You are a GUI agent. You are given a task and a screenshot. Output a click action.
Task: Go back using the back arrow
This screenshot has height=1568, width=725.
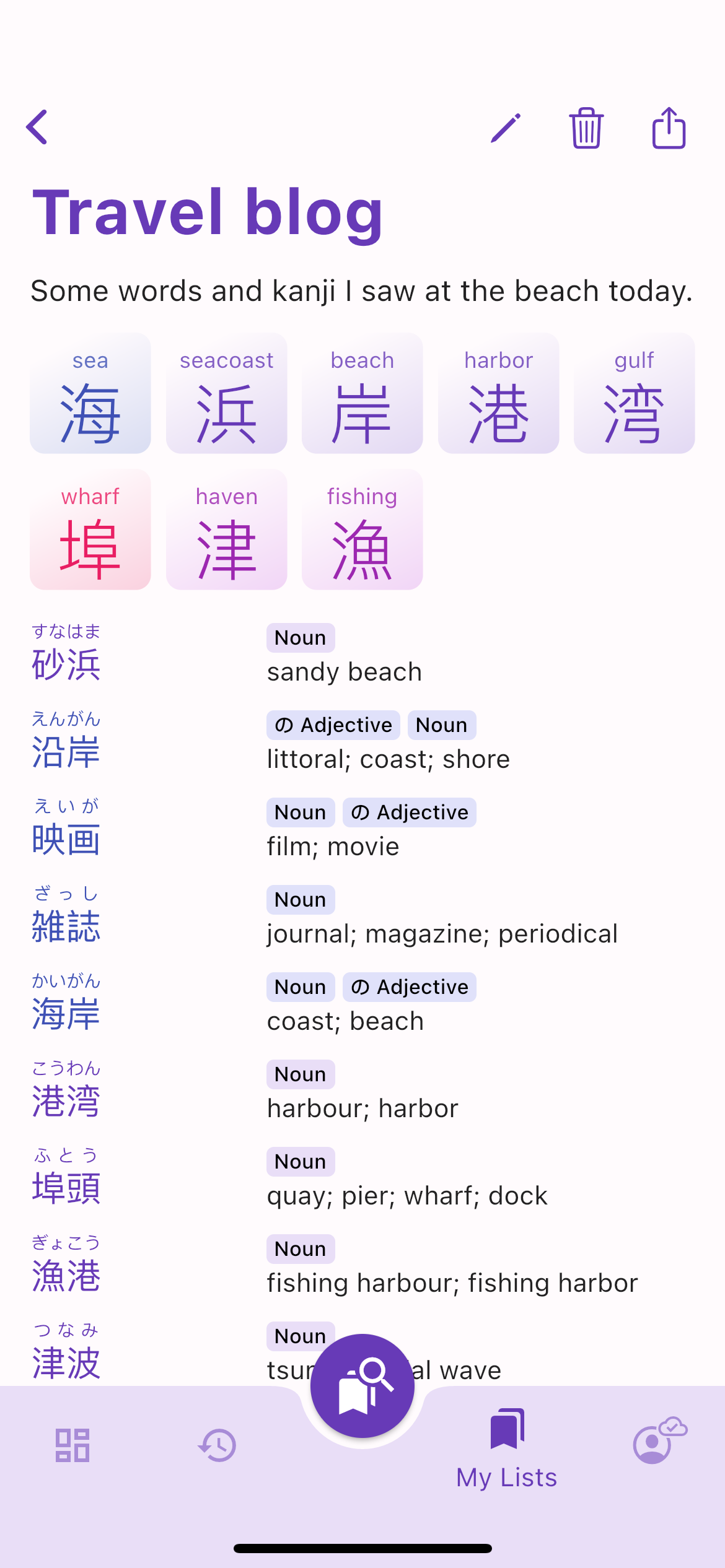coord(37,128)
